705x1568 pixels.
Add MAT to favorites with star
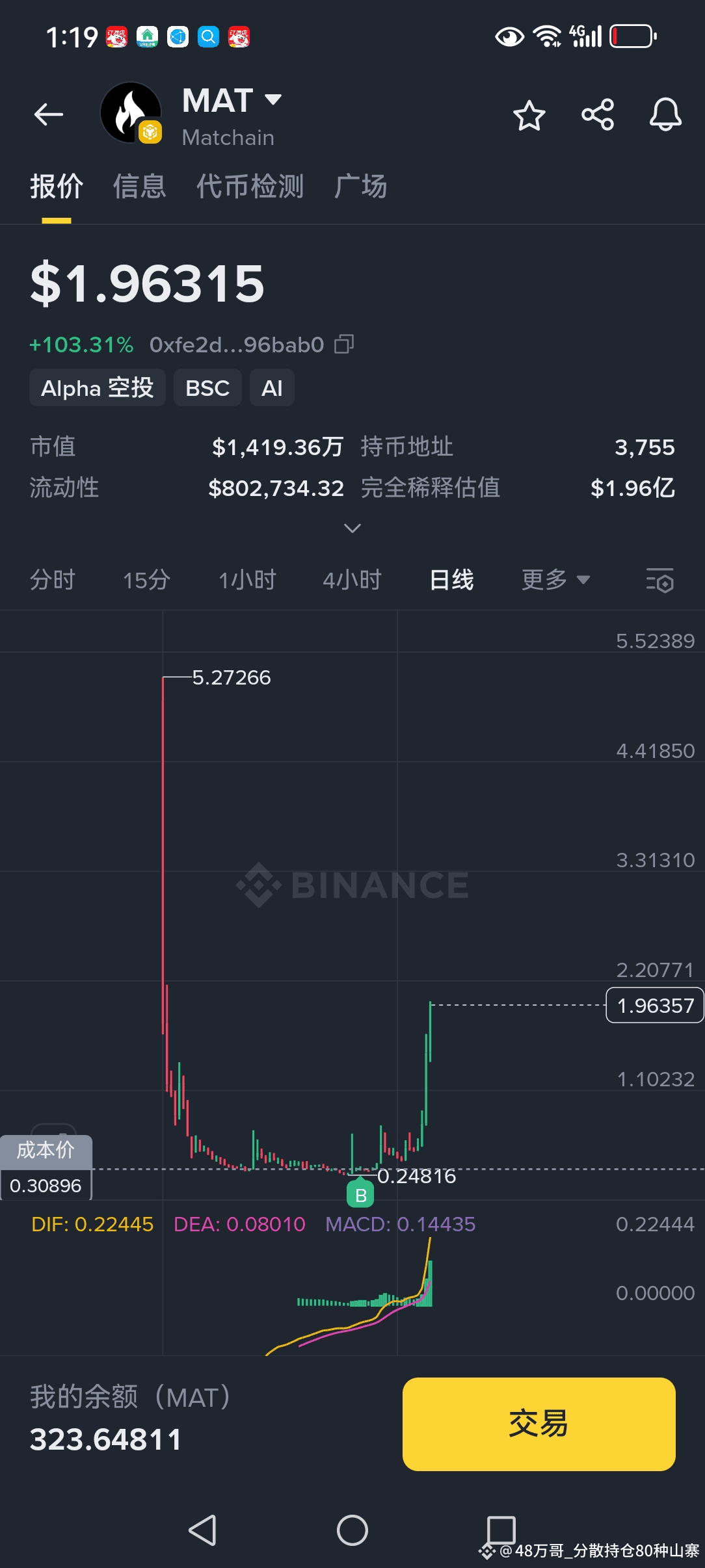pos(529,116)
